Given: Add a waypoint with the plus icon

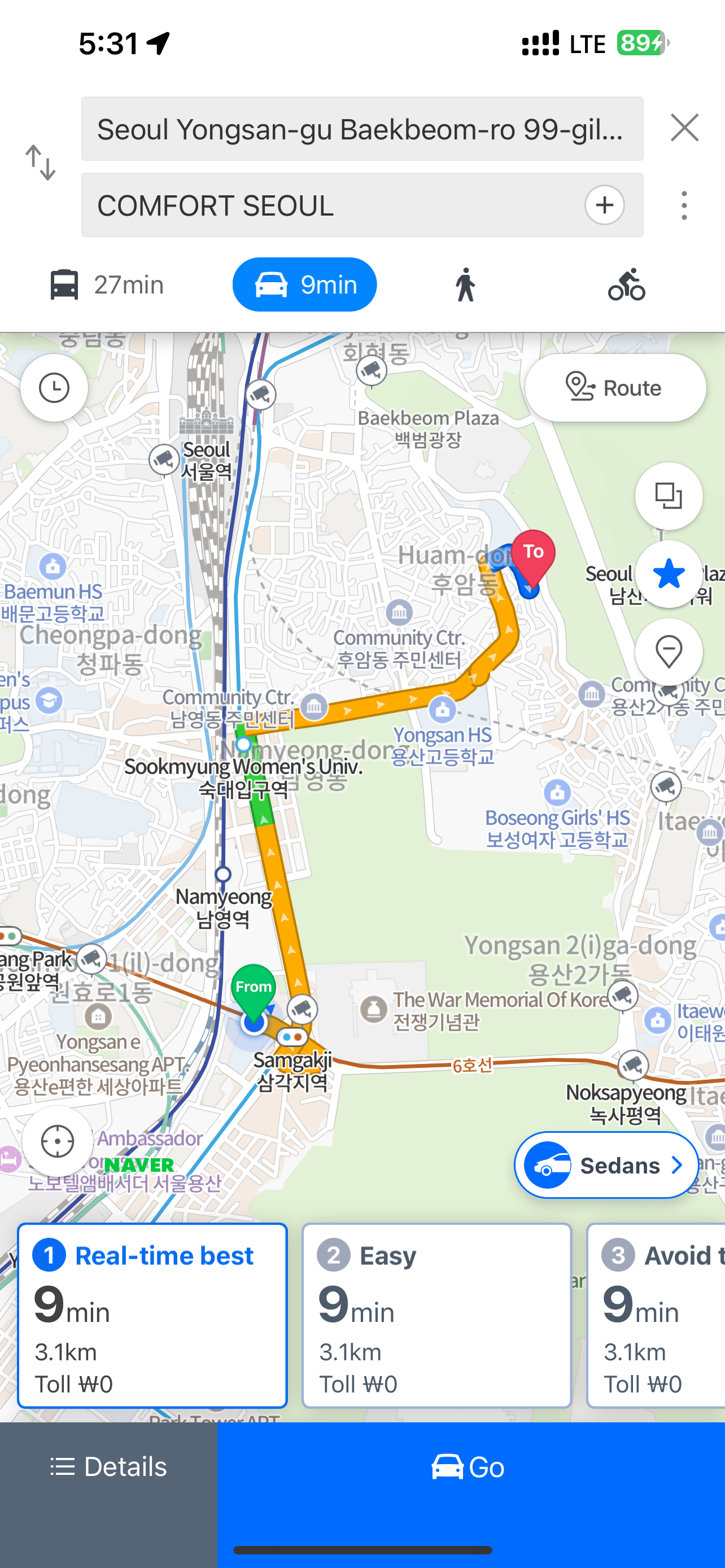Looking at the screenshot, I should pos(604,205).
